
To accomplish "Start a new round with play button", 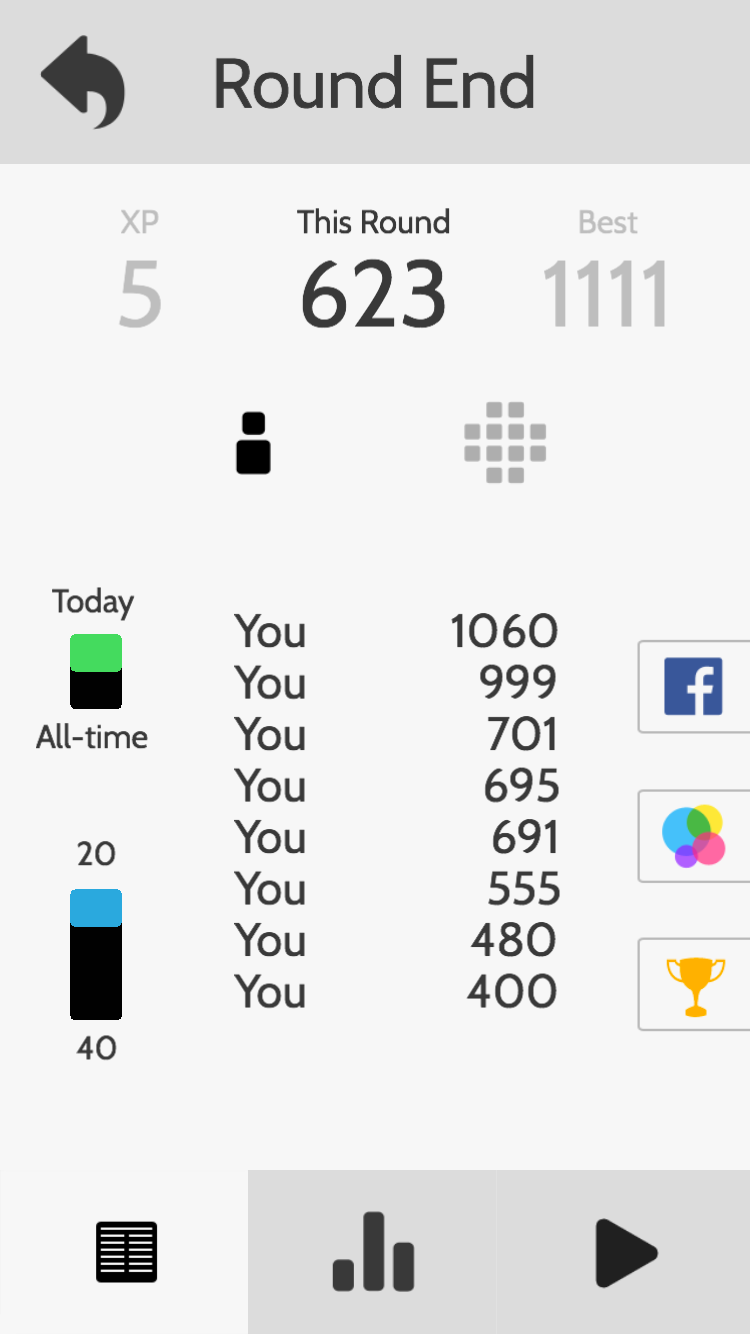I will [x=624, y=1252].
